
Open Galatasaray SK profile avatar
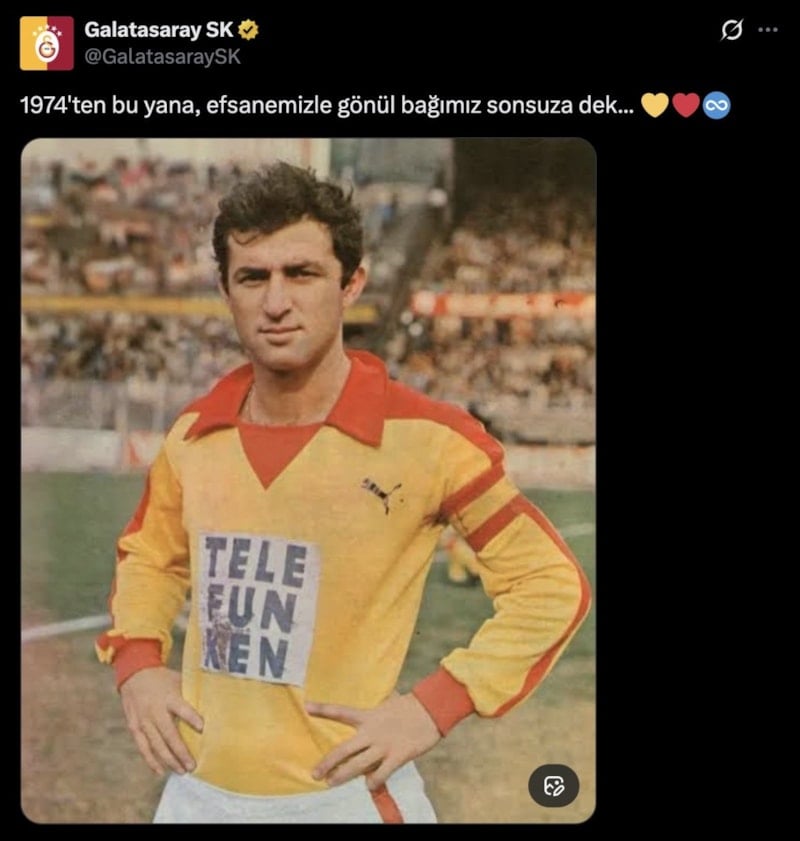coord(47,43)
